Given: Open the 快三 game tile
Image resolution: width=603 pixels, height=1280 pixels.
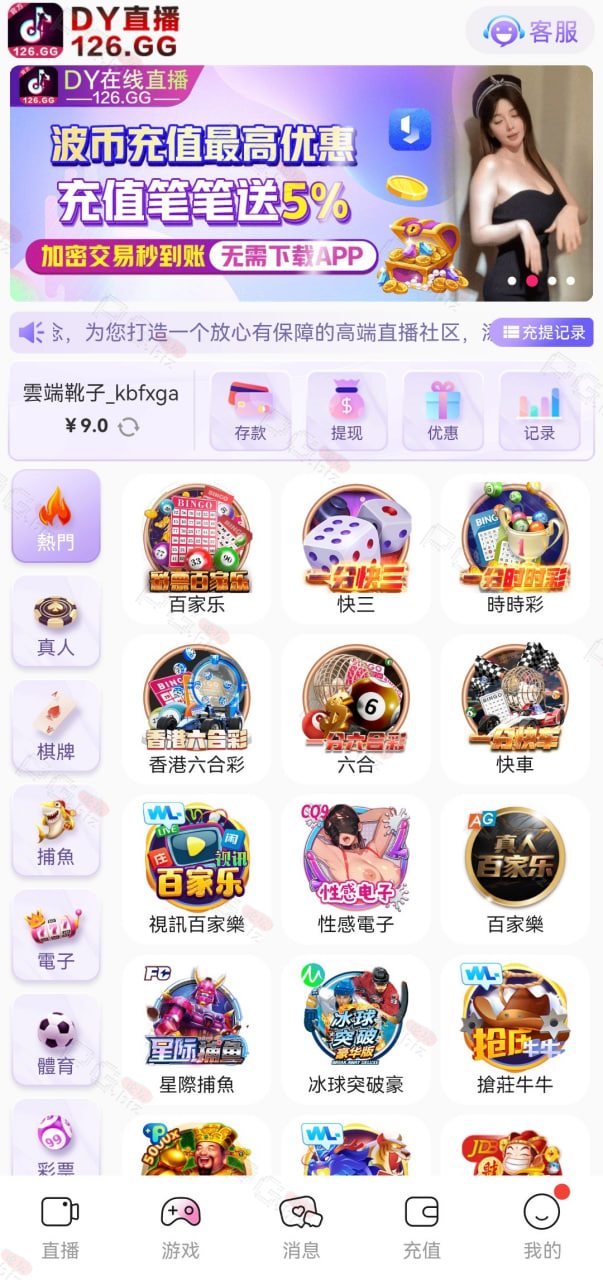Looking at the screenshot, I should [356, 549].
